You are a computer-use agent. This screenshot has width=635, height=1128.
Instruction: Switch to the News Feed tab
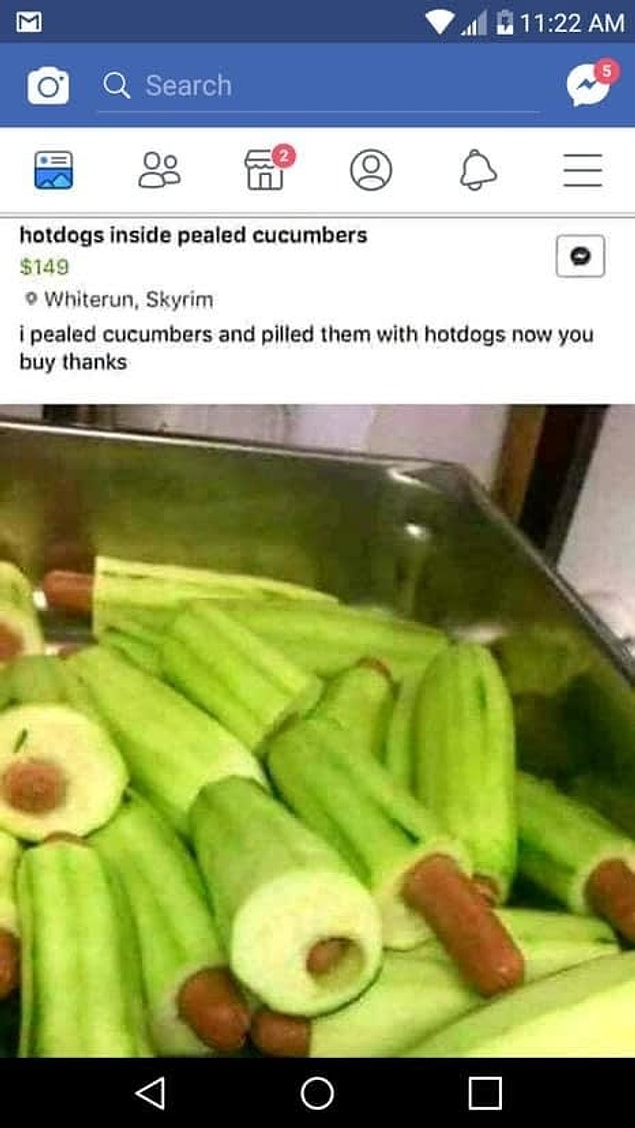(x=53, y=170)
